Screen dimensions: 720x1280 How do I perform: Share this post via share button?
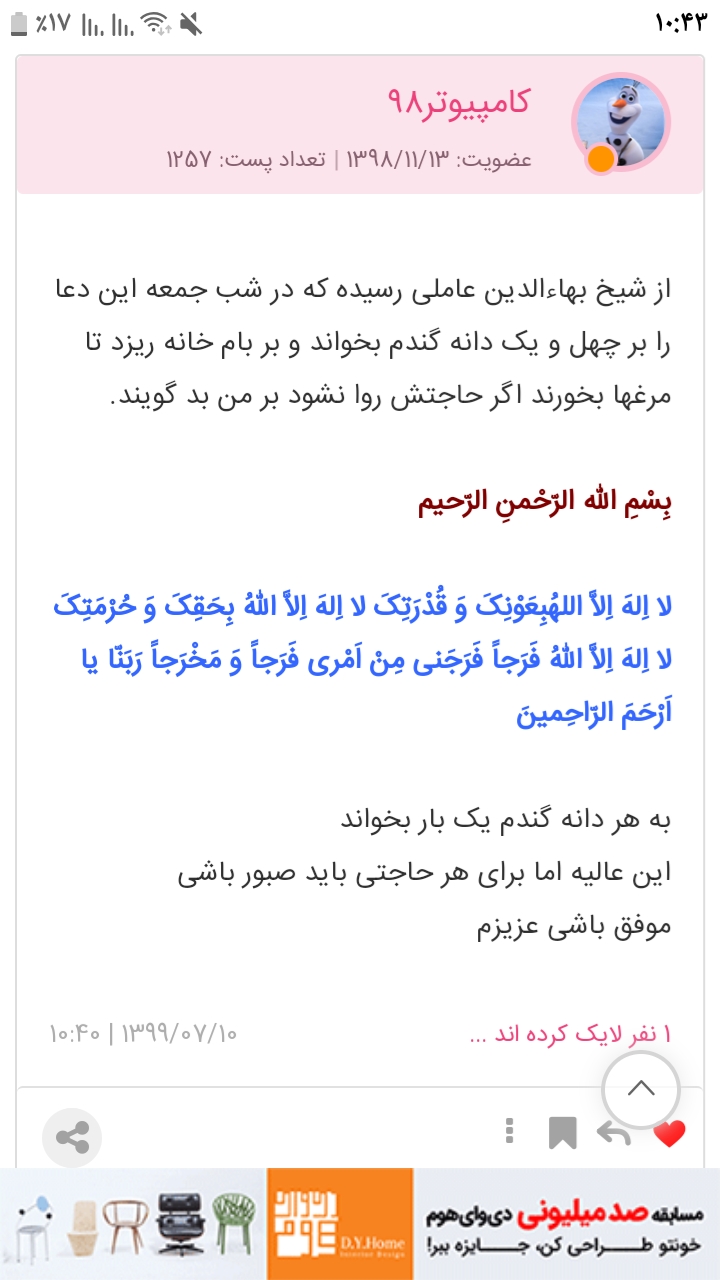72,1137
